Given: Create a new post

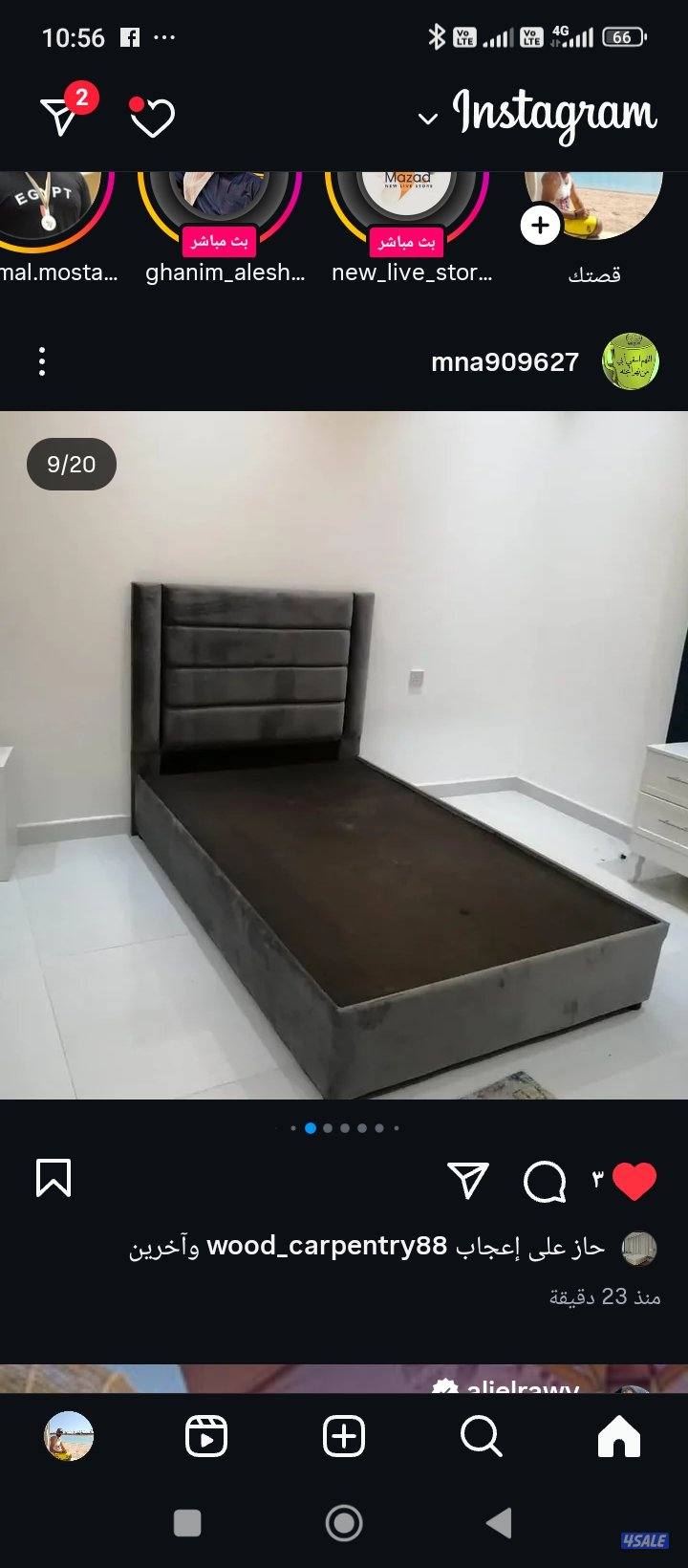Looking at the screenshot, I should tap(344, 1436).
